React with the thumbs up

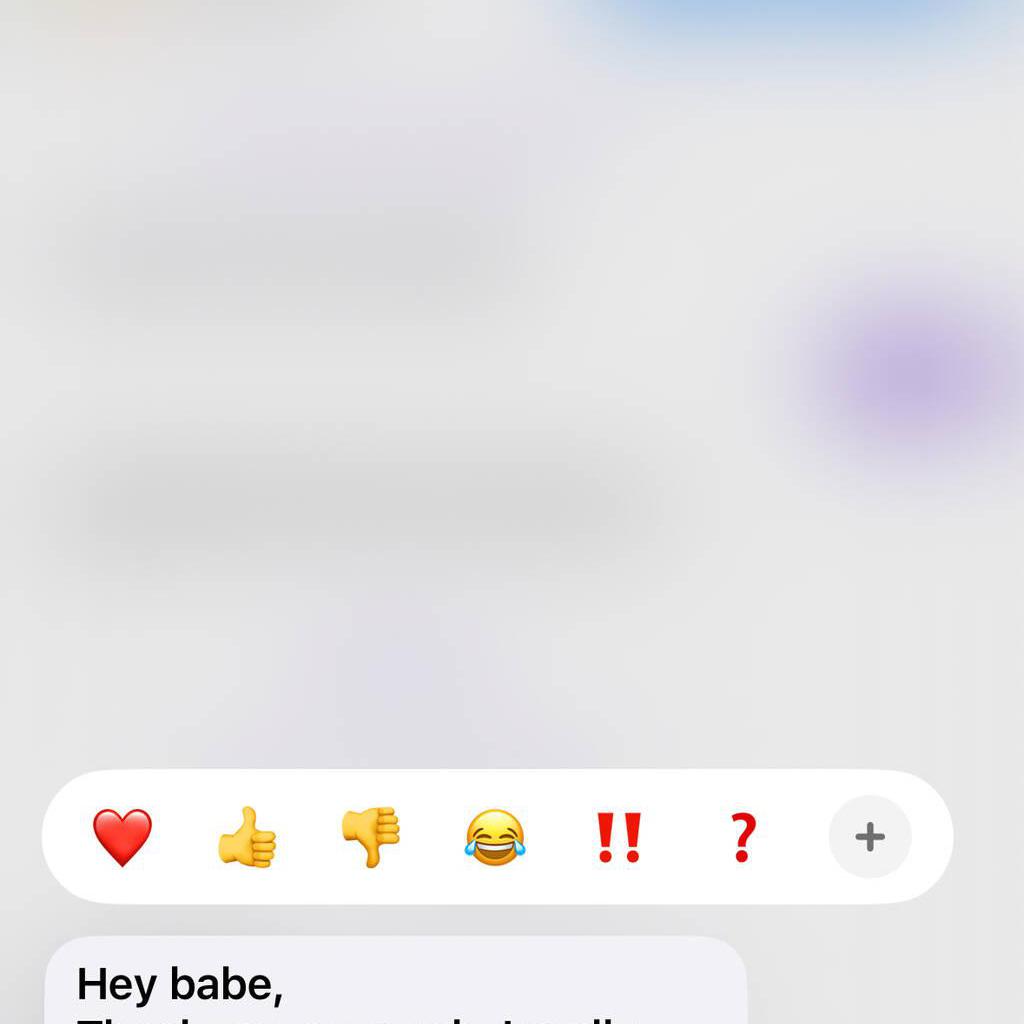click(247, 837)
